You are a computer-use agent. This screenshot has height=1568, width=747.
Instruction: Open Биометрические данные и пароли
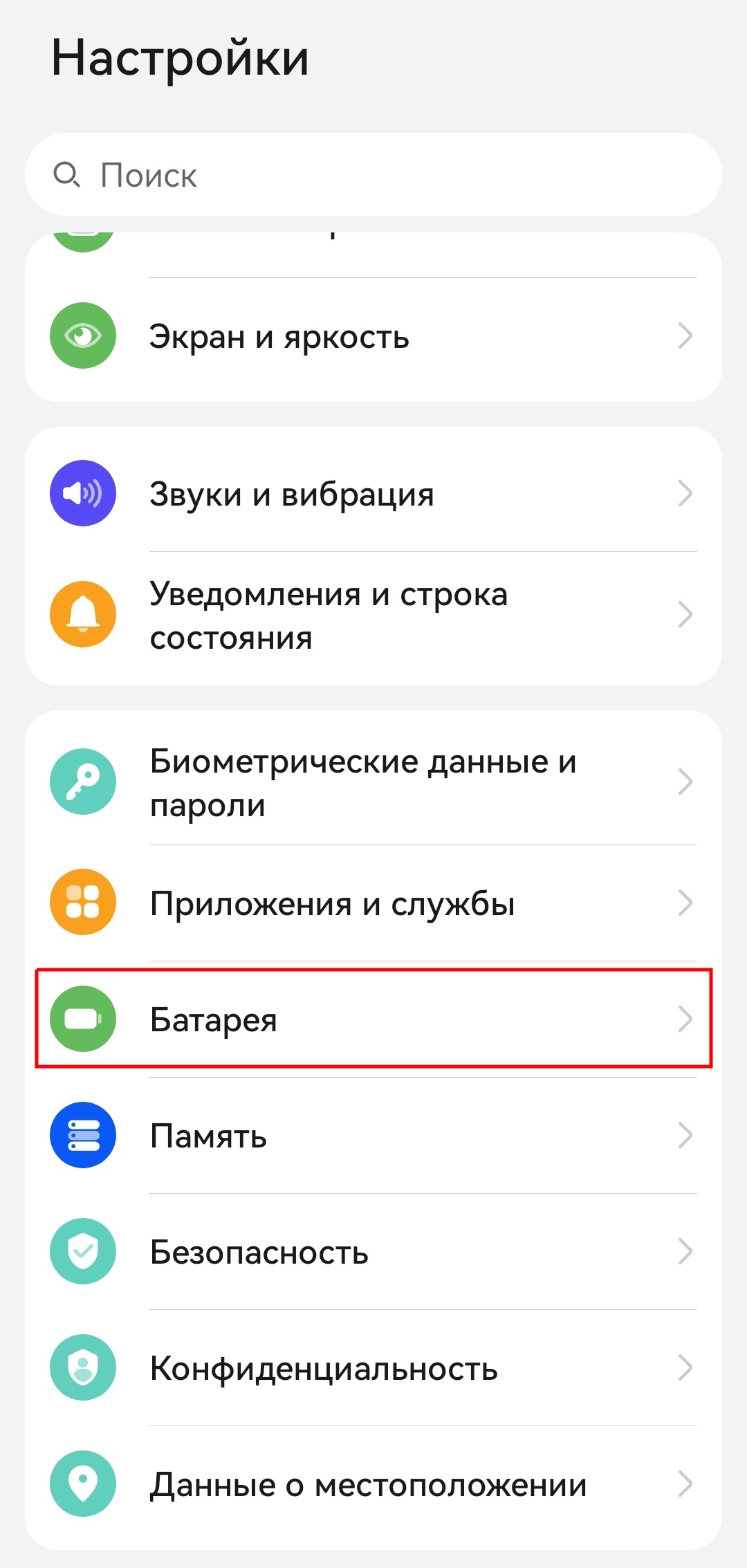point(373,782)
